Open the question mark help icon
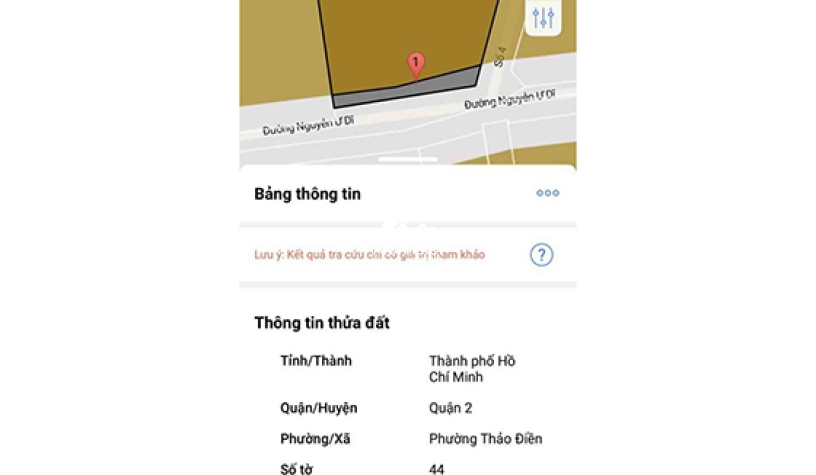Image resolution: width=816 pixels, height=475 pixels. pos(541,255)
